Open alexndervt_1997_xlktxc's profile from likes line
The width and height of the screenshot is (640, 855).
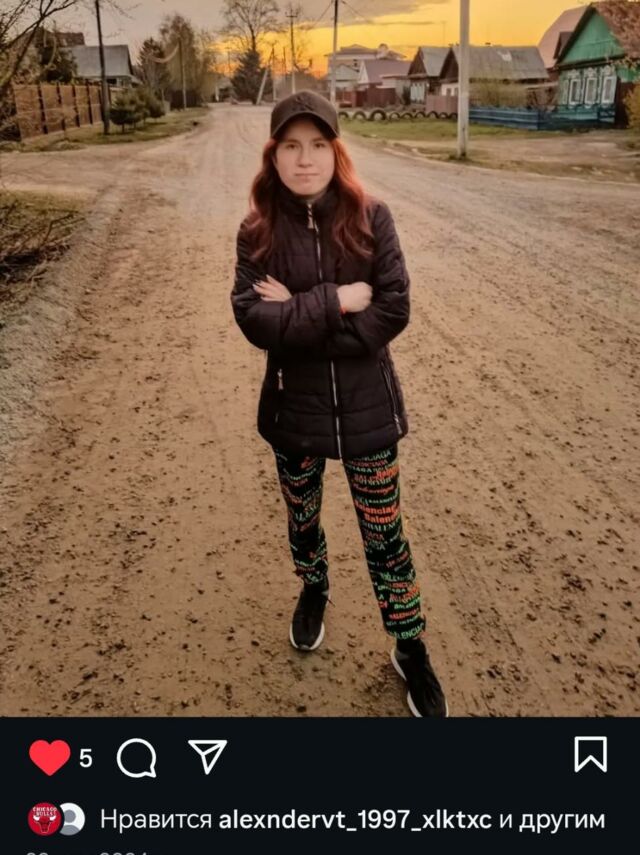point(355,820)
